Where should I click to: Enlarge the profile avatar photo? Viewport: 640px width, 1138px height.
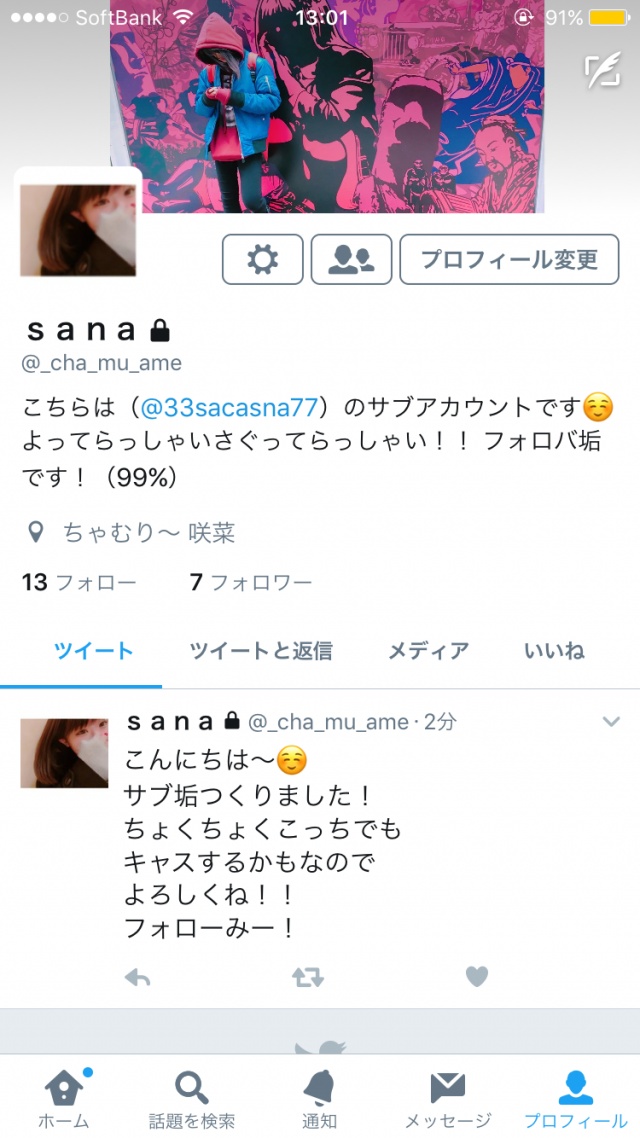click(x=78, y=228)
